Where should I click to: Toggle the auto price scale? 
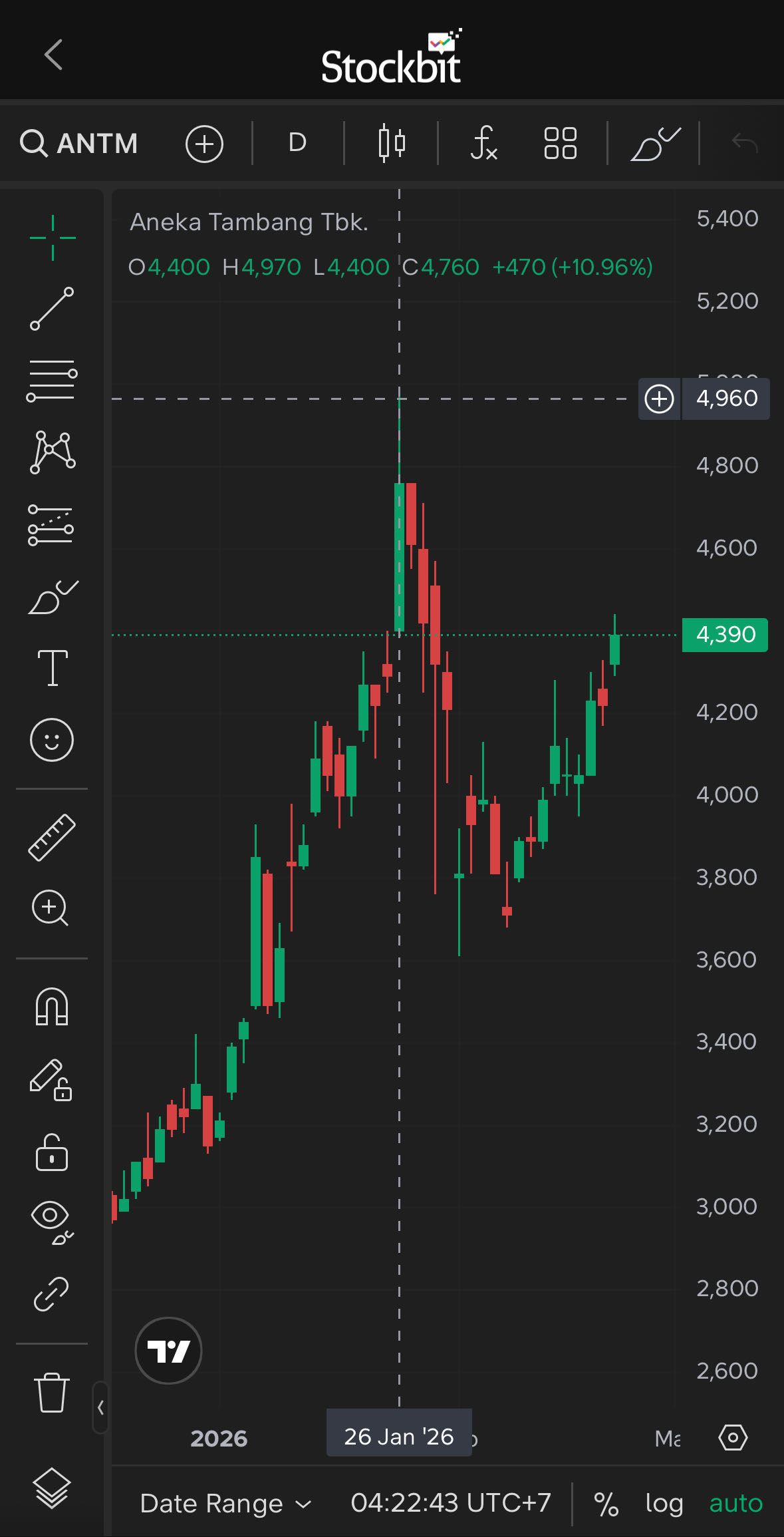pos(735,1504)
